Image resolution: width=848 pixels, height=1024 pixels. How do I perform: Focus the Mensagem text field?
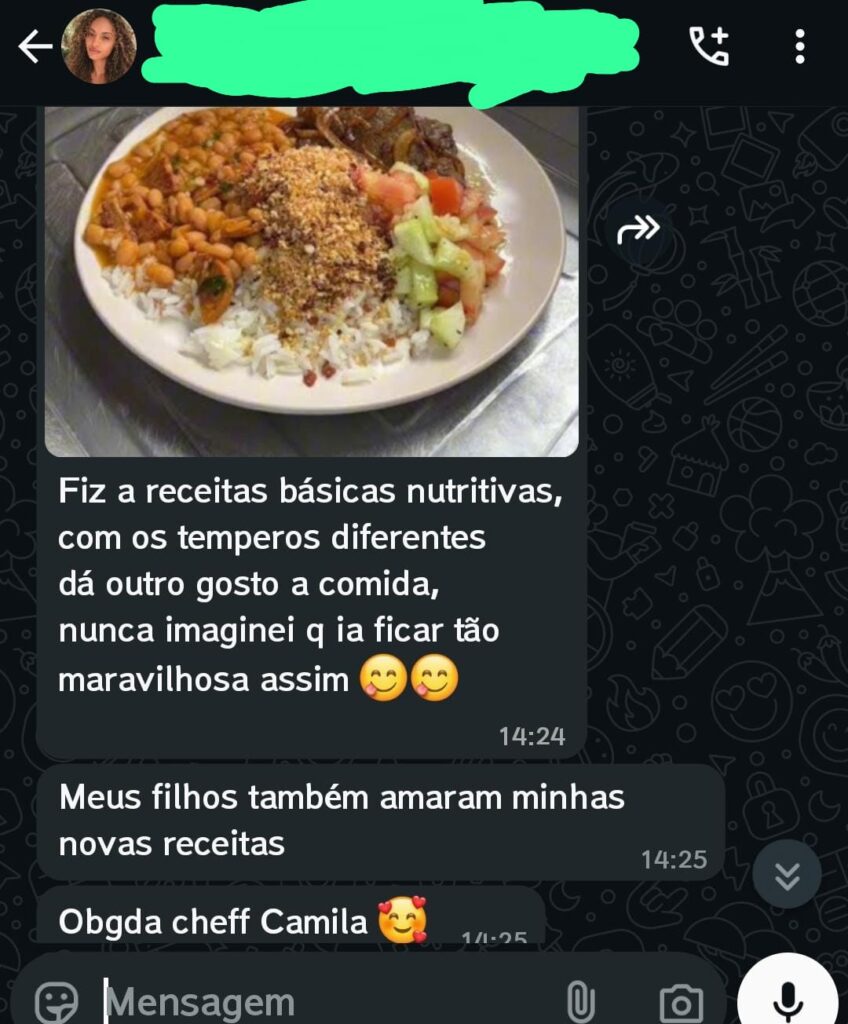(320, 1002)
